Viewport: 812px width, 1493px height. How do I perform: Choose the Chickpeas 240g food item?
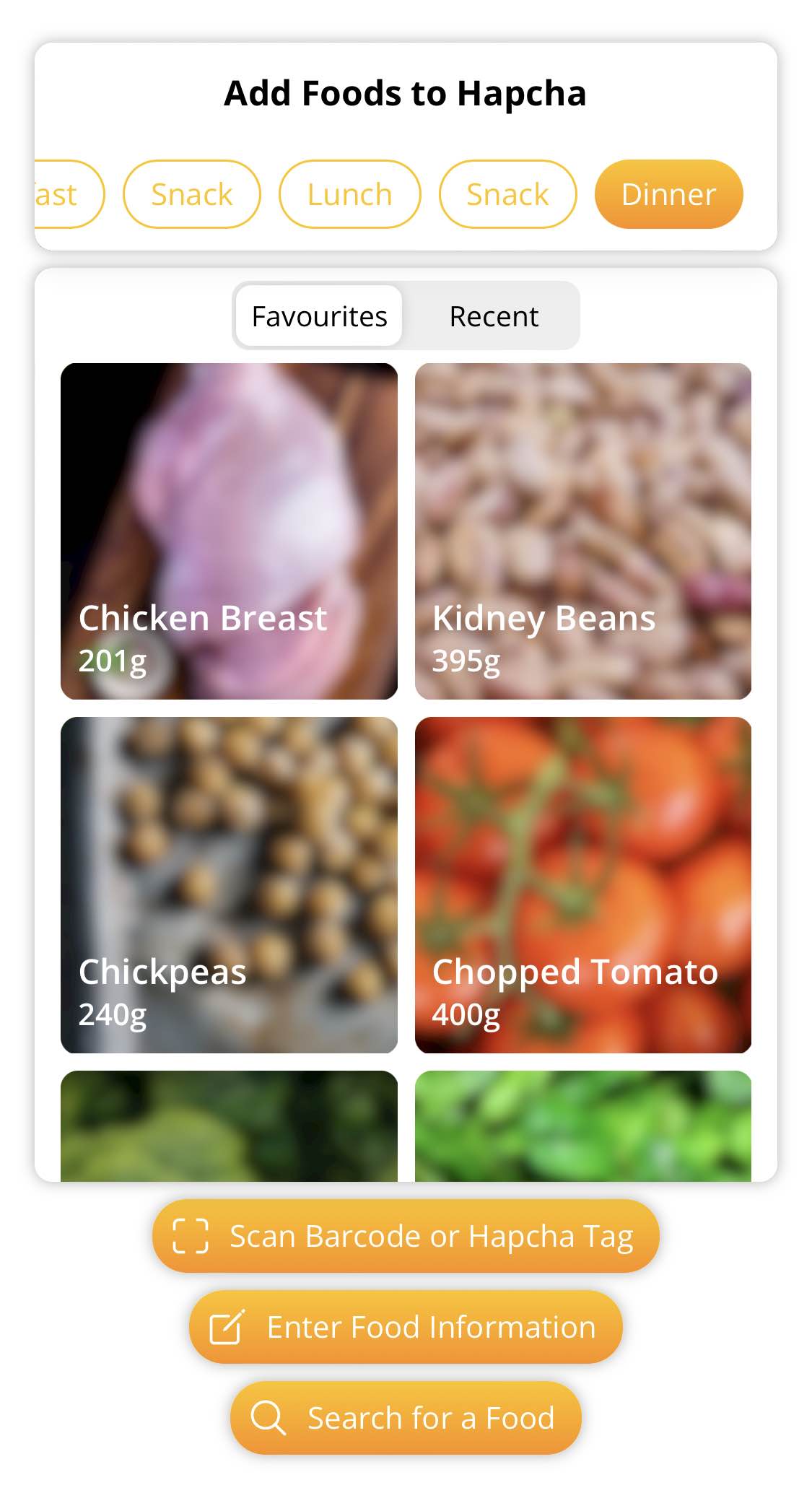(x=230, y=884)
